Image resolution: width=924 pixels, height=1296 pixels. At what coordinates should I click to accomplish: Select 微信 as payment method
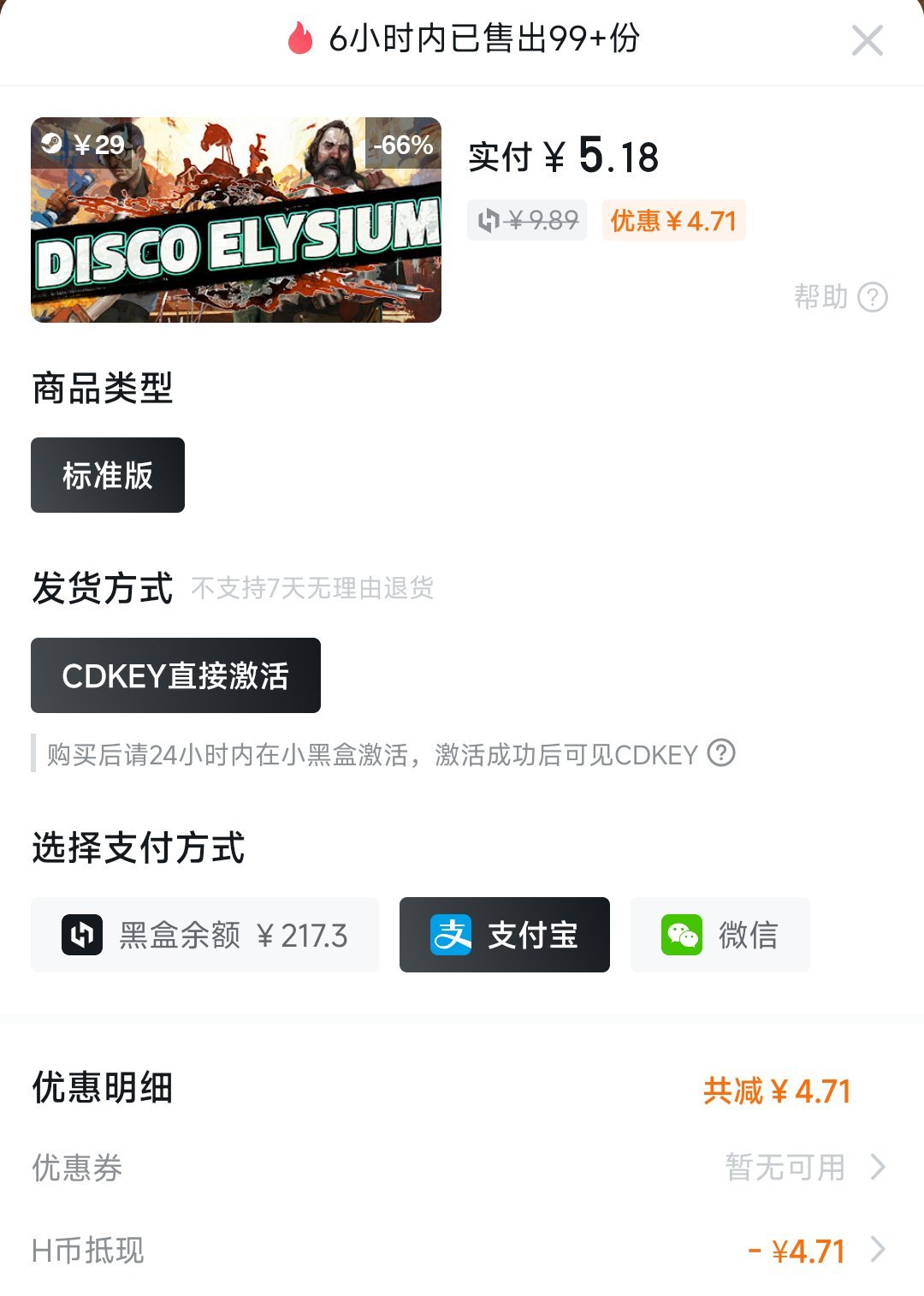(720, 935)
